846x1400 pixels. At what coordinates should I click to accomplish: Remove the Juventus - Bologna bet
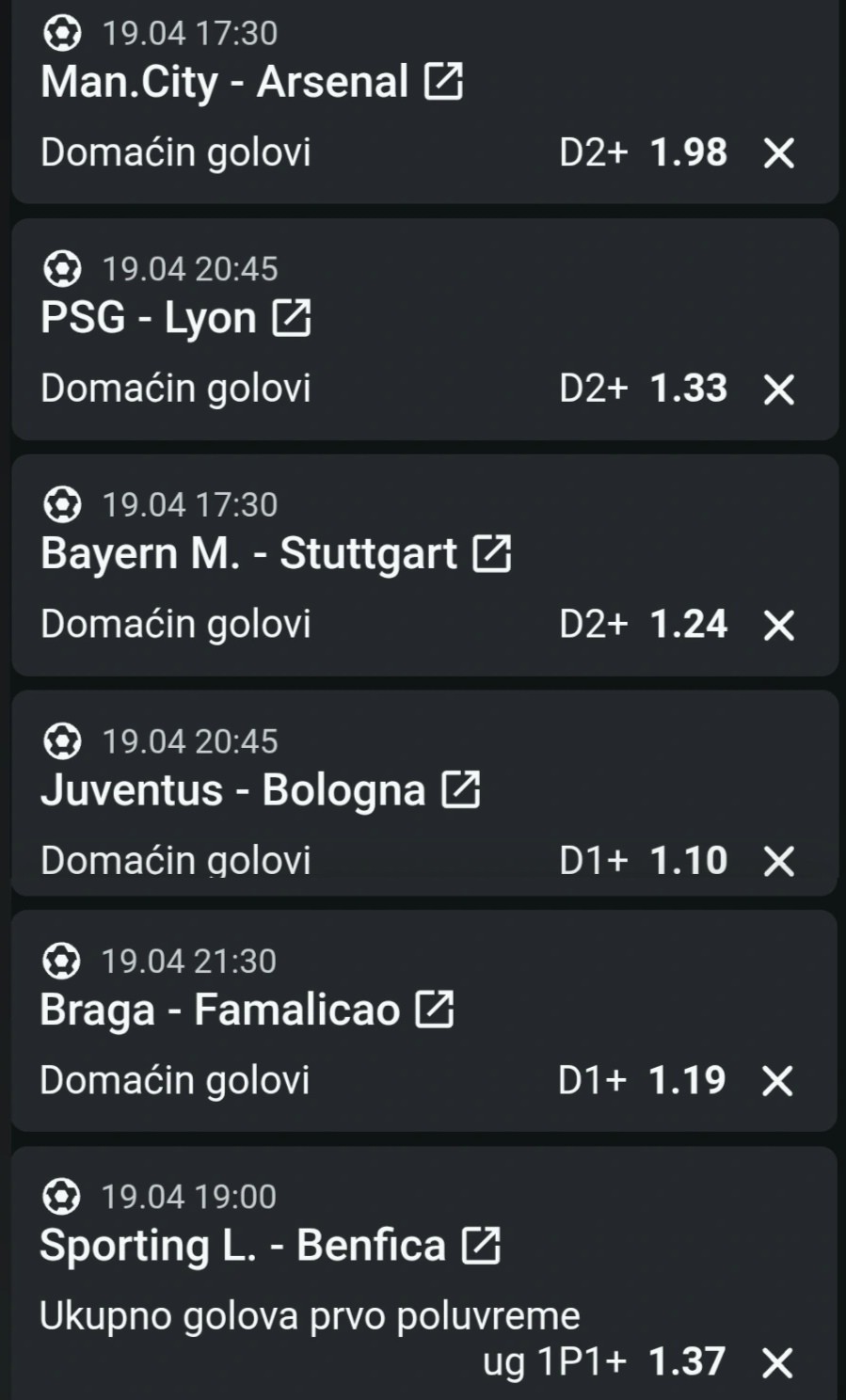coord(778,861)
